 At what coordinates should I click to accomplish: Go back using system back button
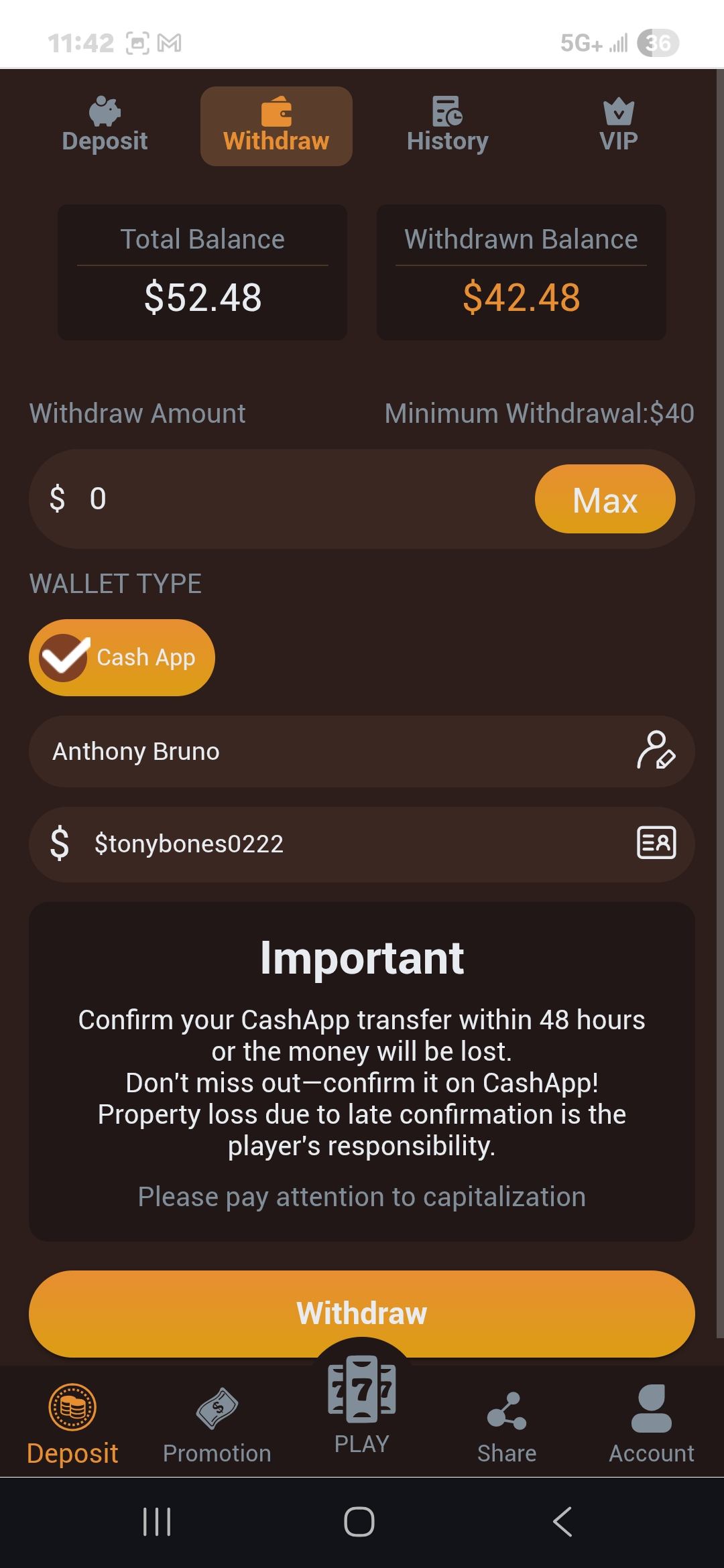click(x=562, y=1521)
